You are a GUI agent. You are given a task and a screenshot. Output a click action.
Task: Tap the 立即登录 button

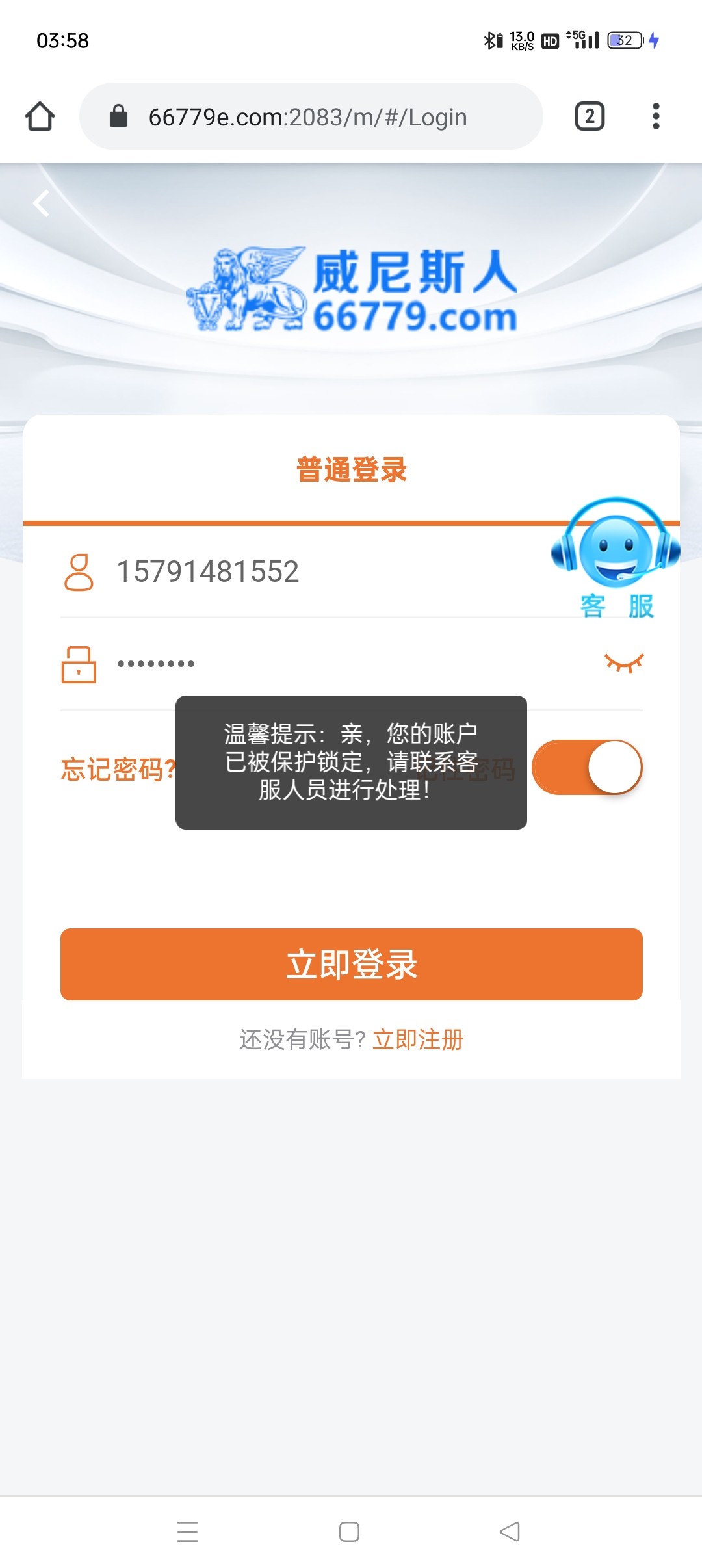tap(351, 964)
